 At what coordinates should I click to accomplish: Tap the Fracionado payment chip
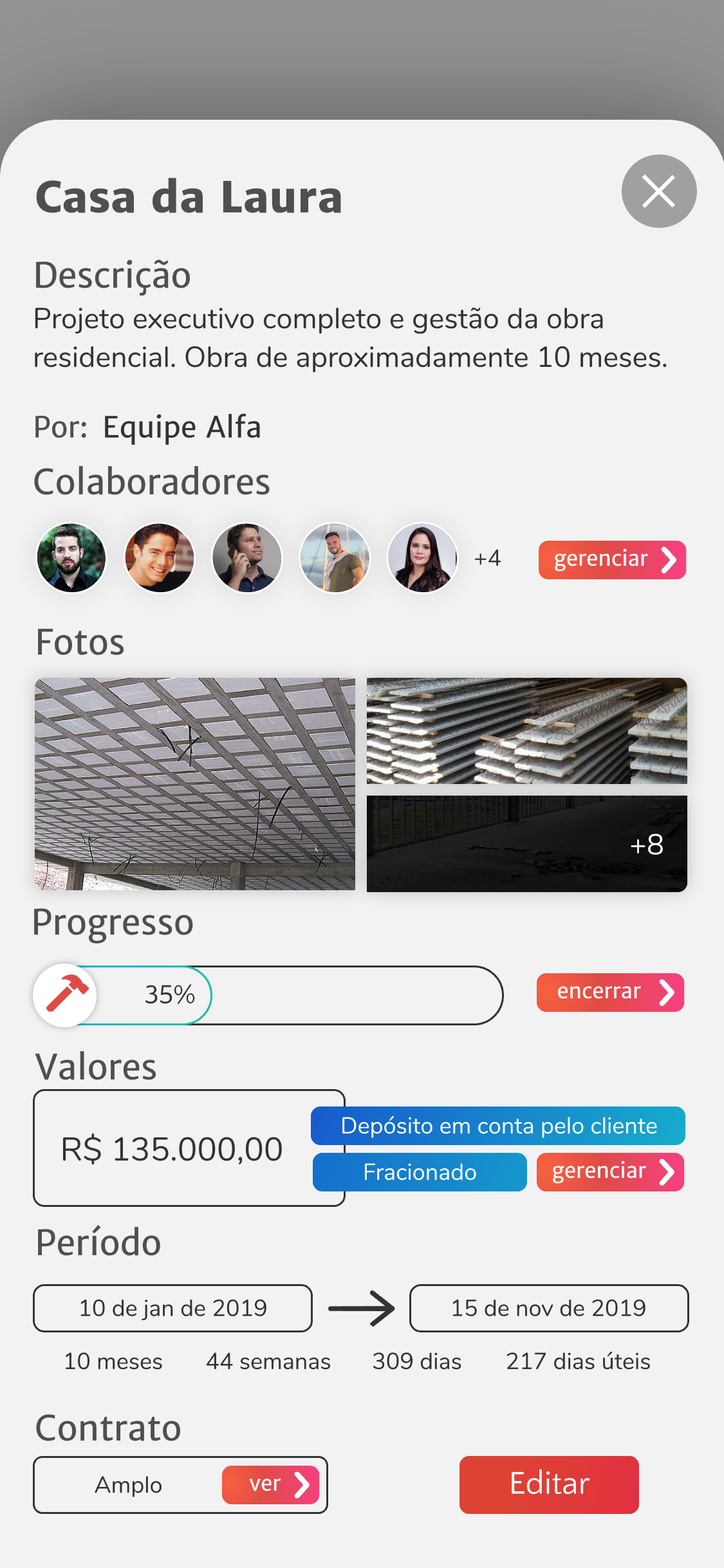420,1171
